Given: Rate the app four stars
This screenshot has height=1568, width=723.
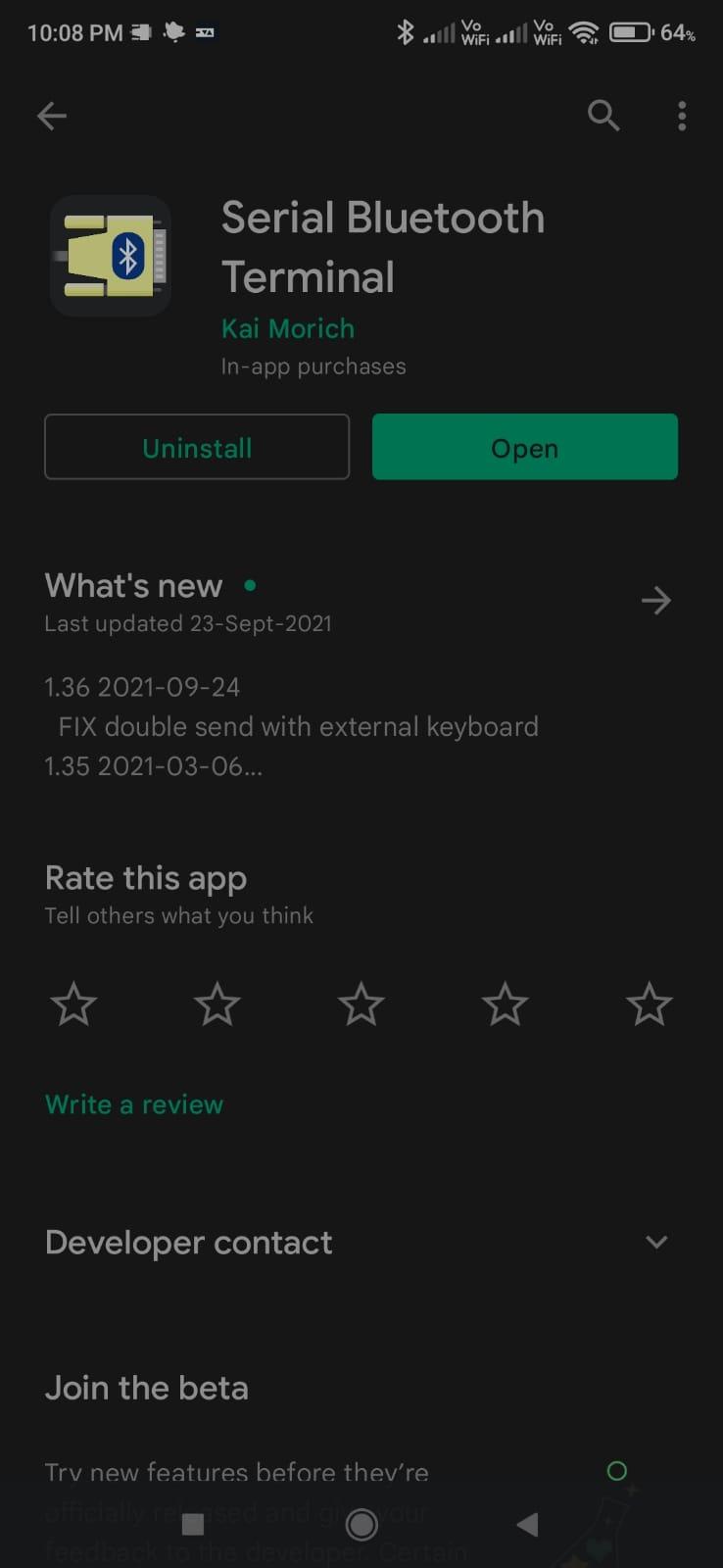Looking at the screenshot, I should click(x=506, y=1004).
